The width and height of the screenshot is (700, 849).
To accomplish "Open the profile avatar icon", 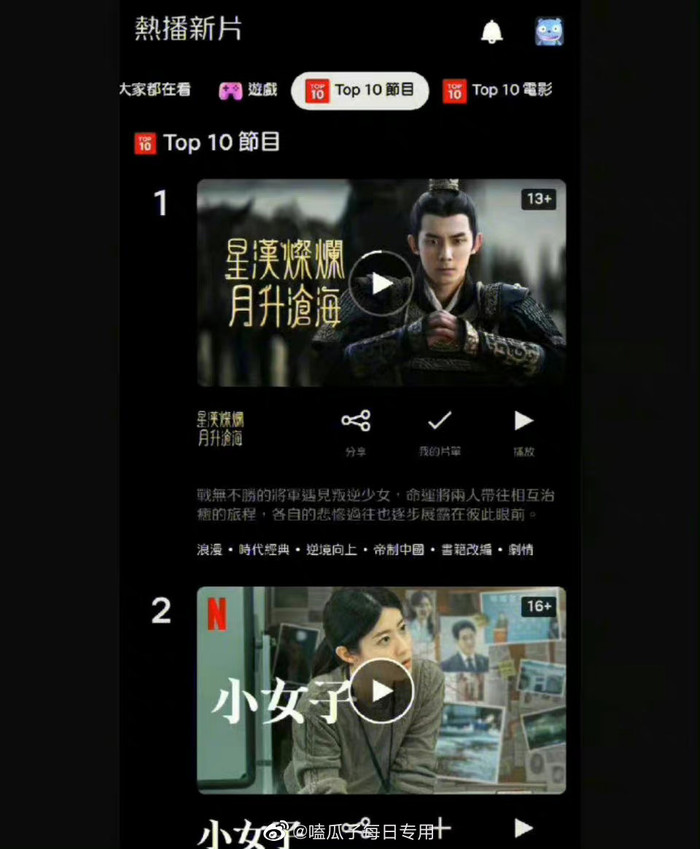I will coord(549,32).
